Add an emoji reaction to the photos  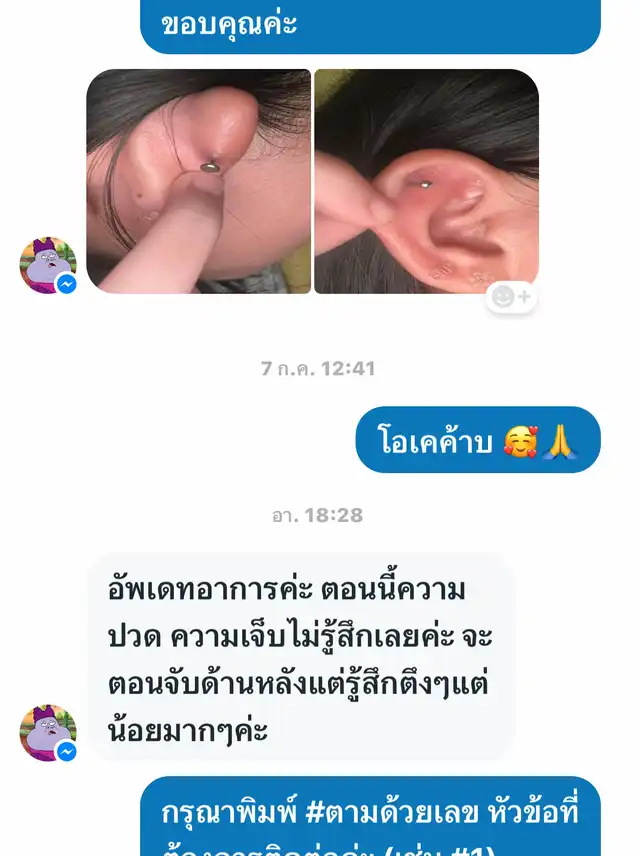point(511,297)
